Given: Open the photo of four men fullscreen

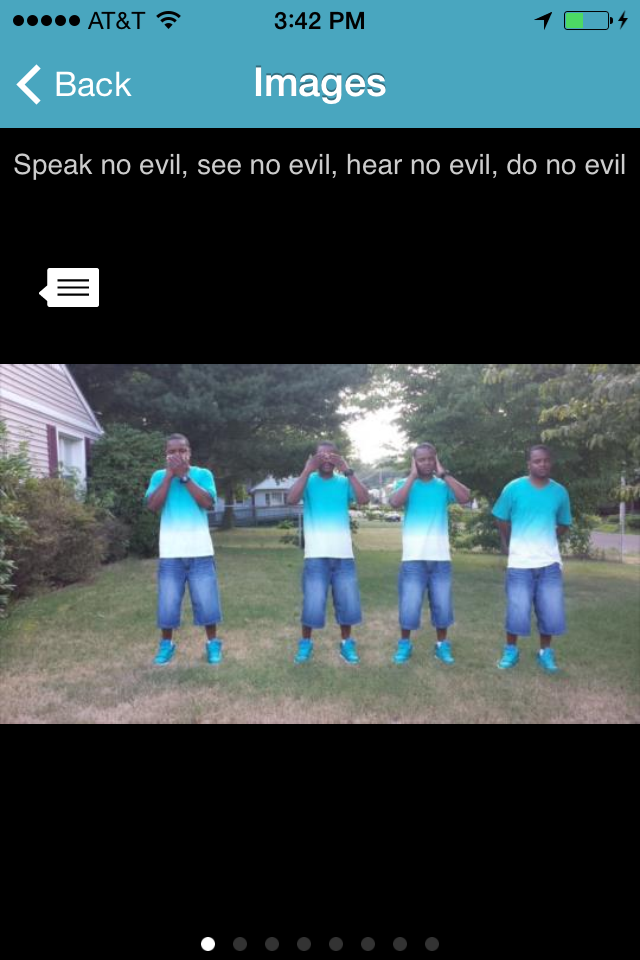Looking at the screenshot, I should click(320, 543).
